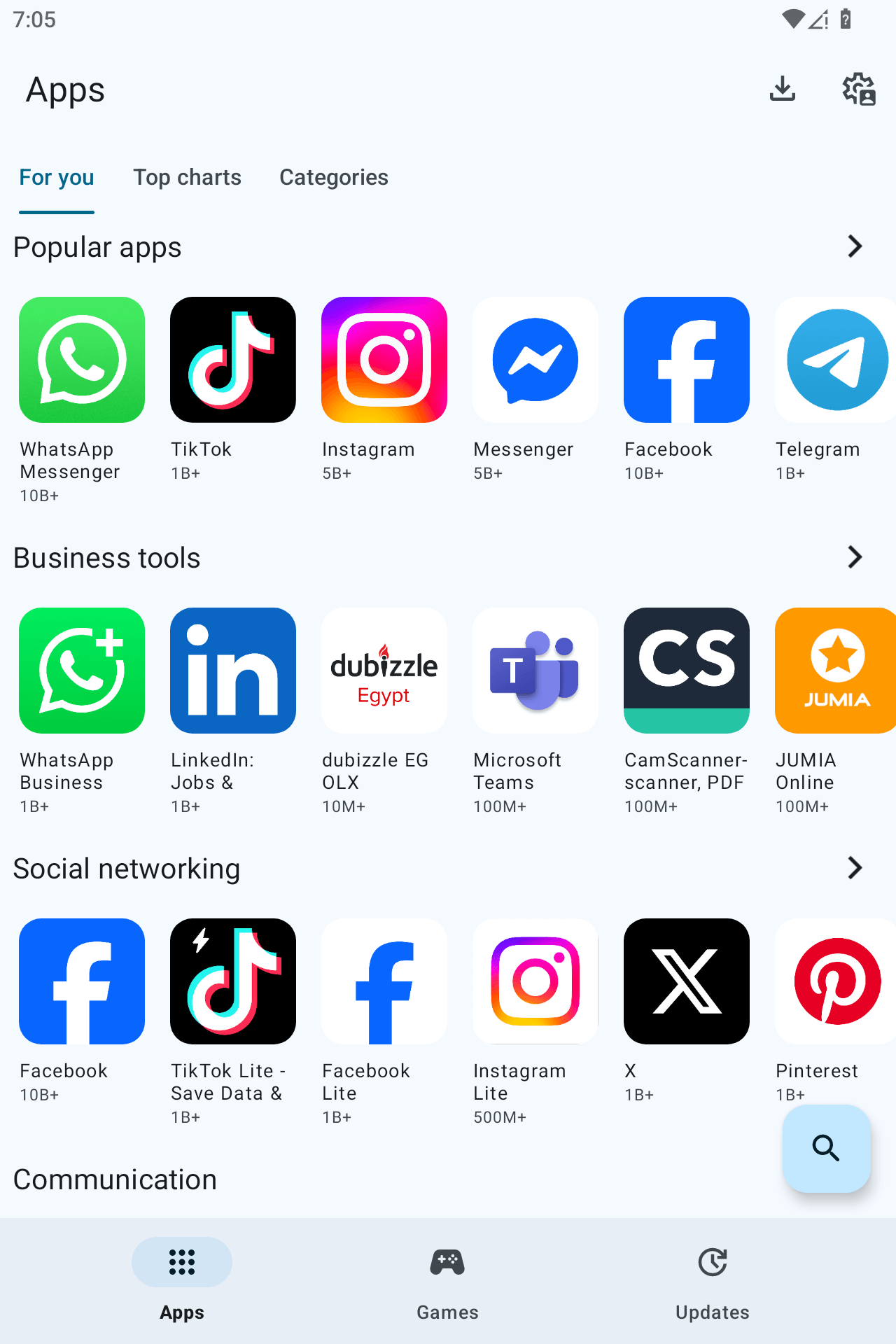View LinkedIn: Jobs app
The height and width of the screenshot is (1344, 896).
pos(233,671)
